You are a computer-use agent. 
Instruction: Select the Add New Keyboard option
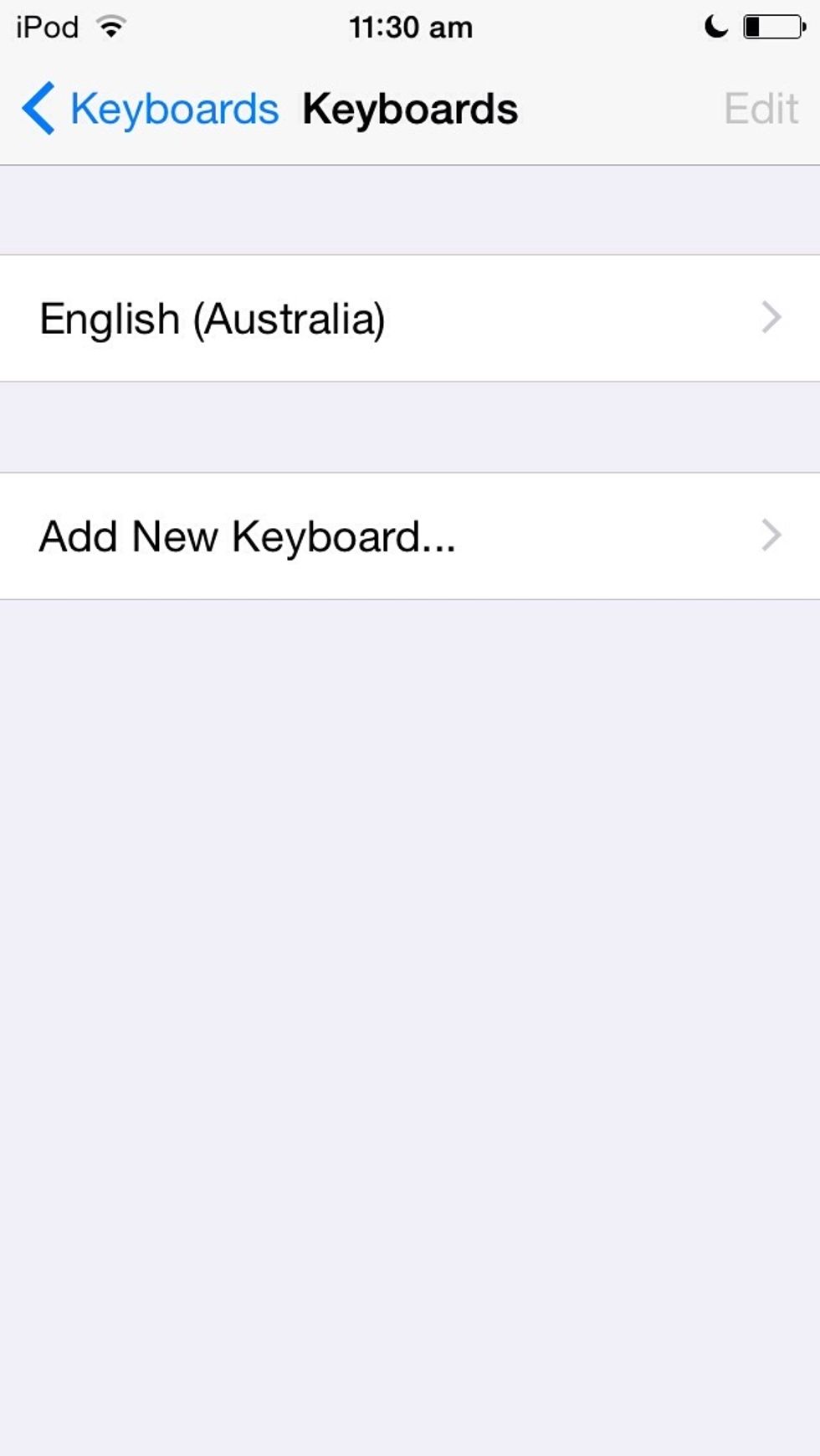click(x=410, y=536)
